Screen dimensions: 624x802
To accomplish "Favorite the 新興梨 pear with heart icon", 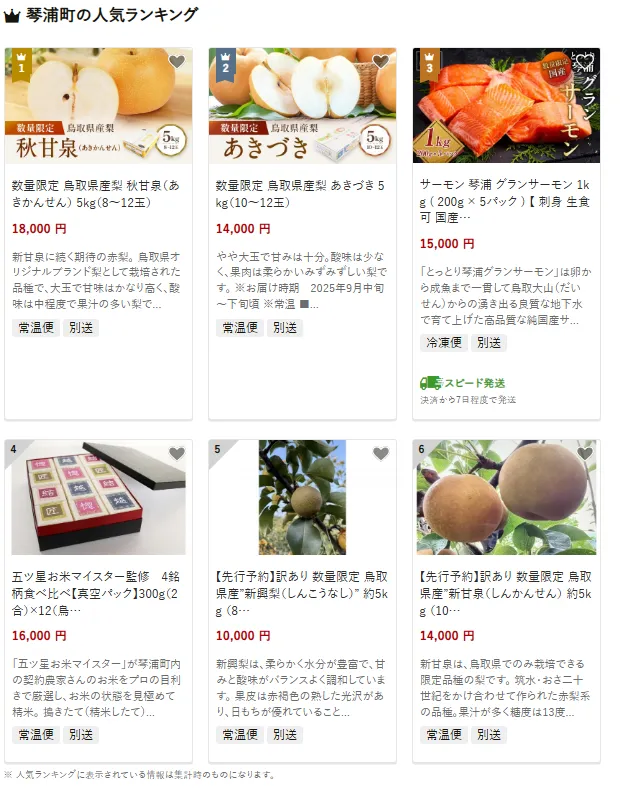I will [x=380, y=454].
